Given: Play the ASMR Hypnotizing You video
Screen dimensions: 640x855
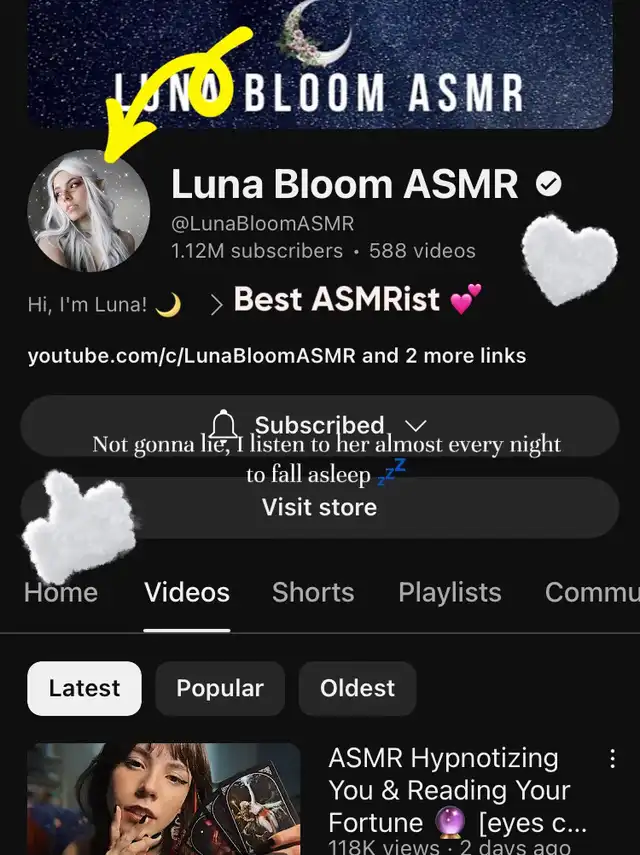Looking at the screenshot, I should 164,798.
